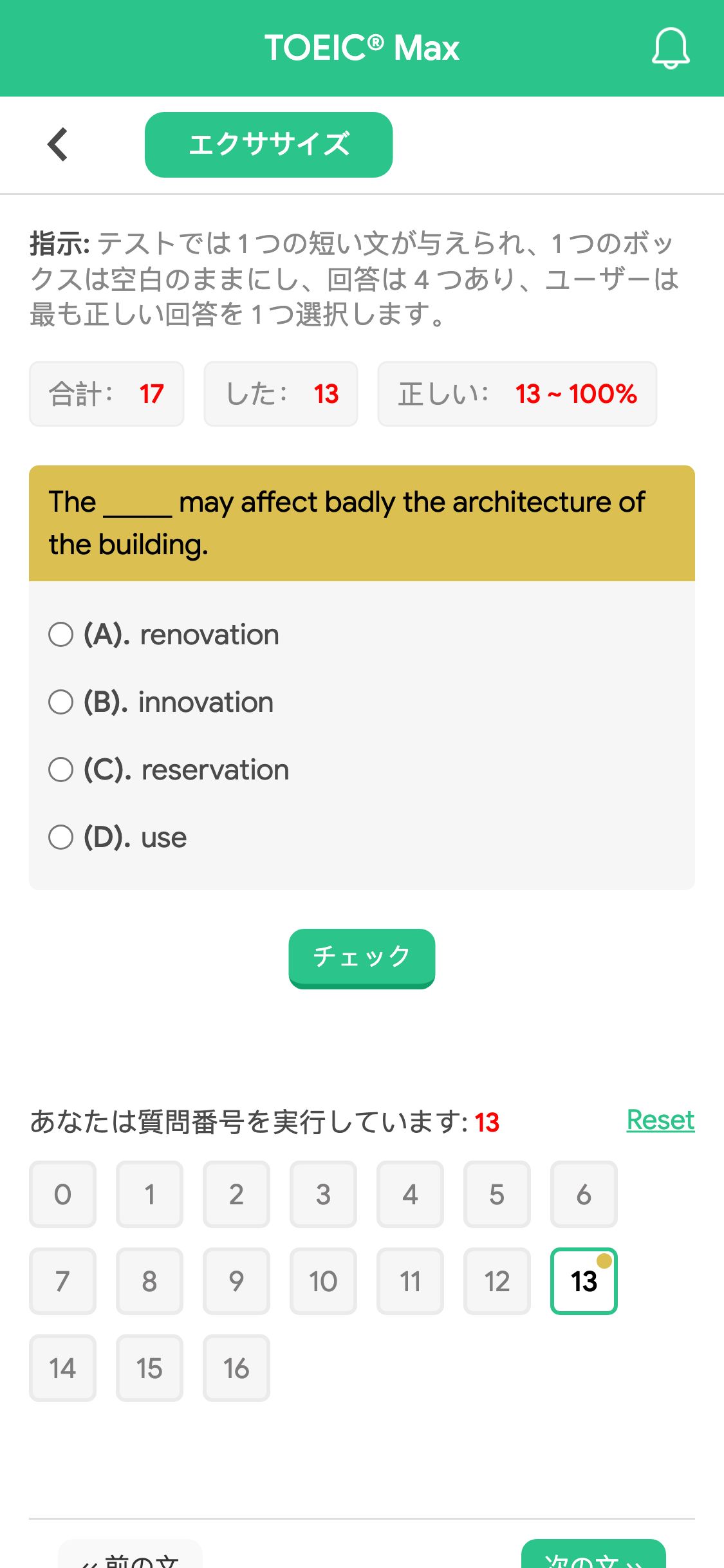Choose answer (D) use
This screenshot has width=724, height=1568.
pyautogui.click(x=118, y=837)
